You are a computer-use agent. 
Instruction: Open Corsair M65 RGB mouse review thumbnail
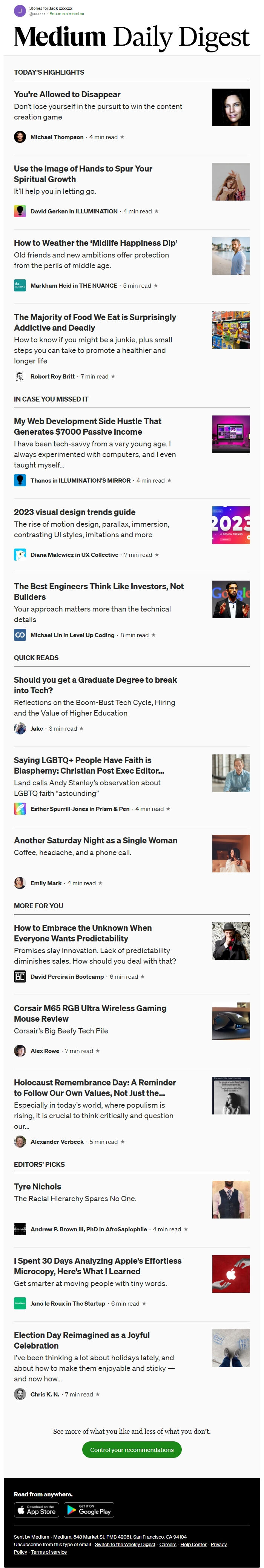tap(230, 1022)
